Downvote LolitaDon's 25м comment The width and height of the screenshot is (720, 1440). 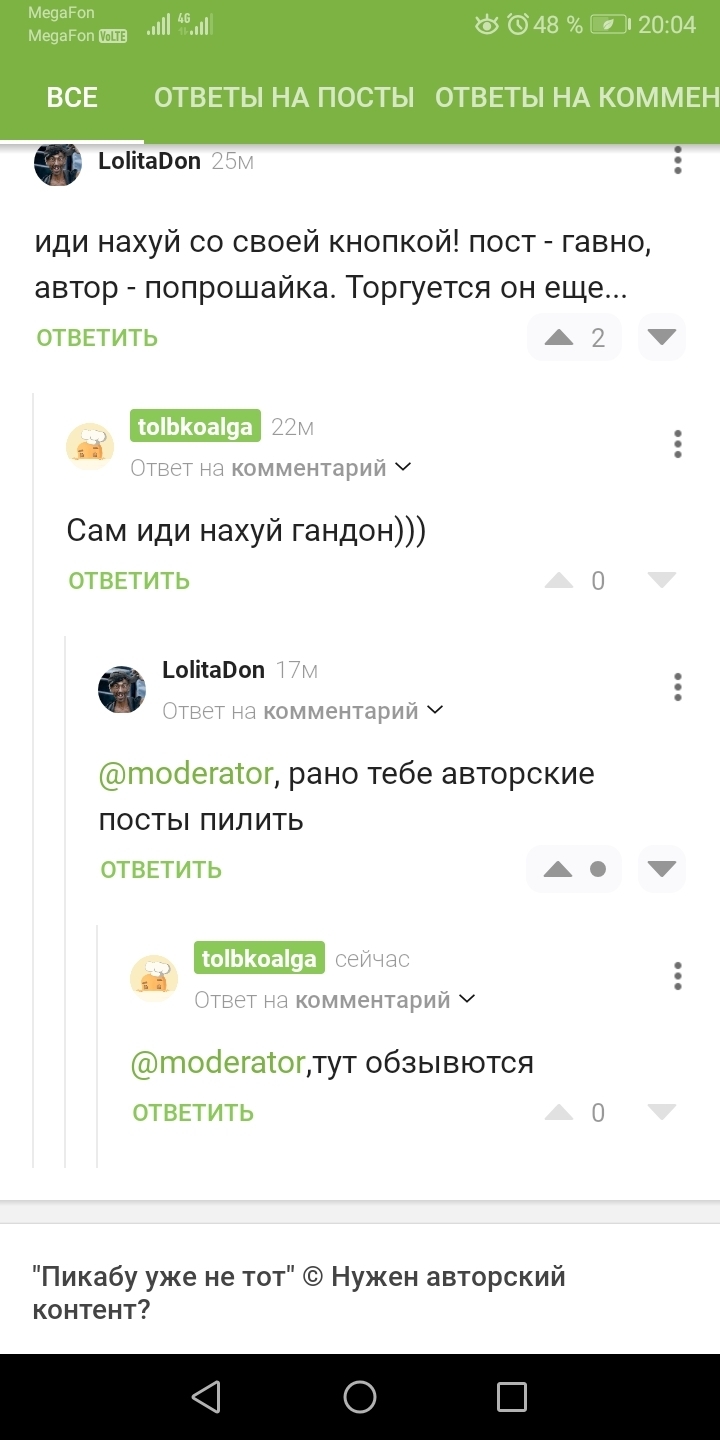tap(662, 338)
